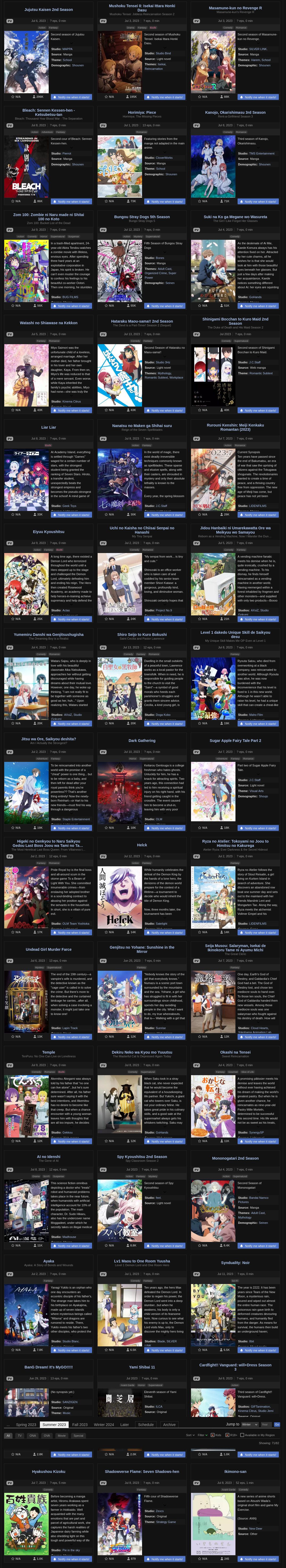Image resolution: width=286 pixels, height=1568 pixels.
Task: Open the Liar Liar title link
Action: click(x=49, y=427)
